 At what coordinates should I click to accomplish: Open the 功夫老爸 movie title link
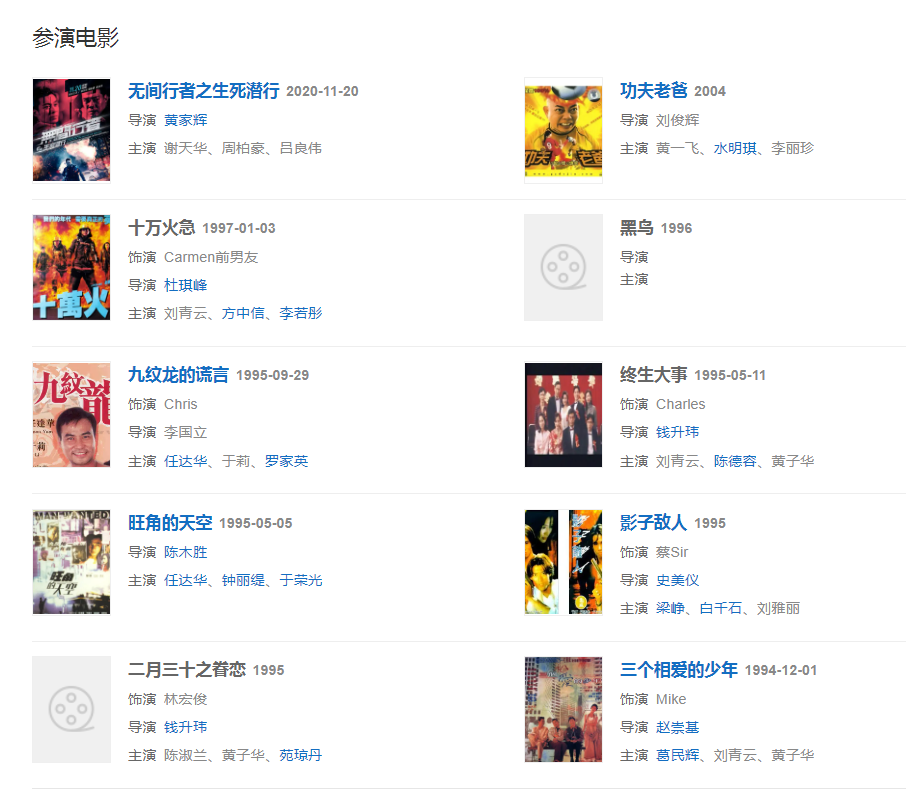[x=654, y=91]
